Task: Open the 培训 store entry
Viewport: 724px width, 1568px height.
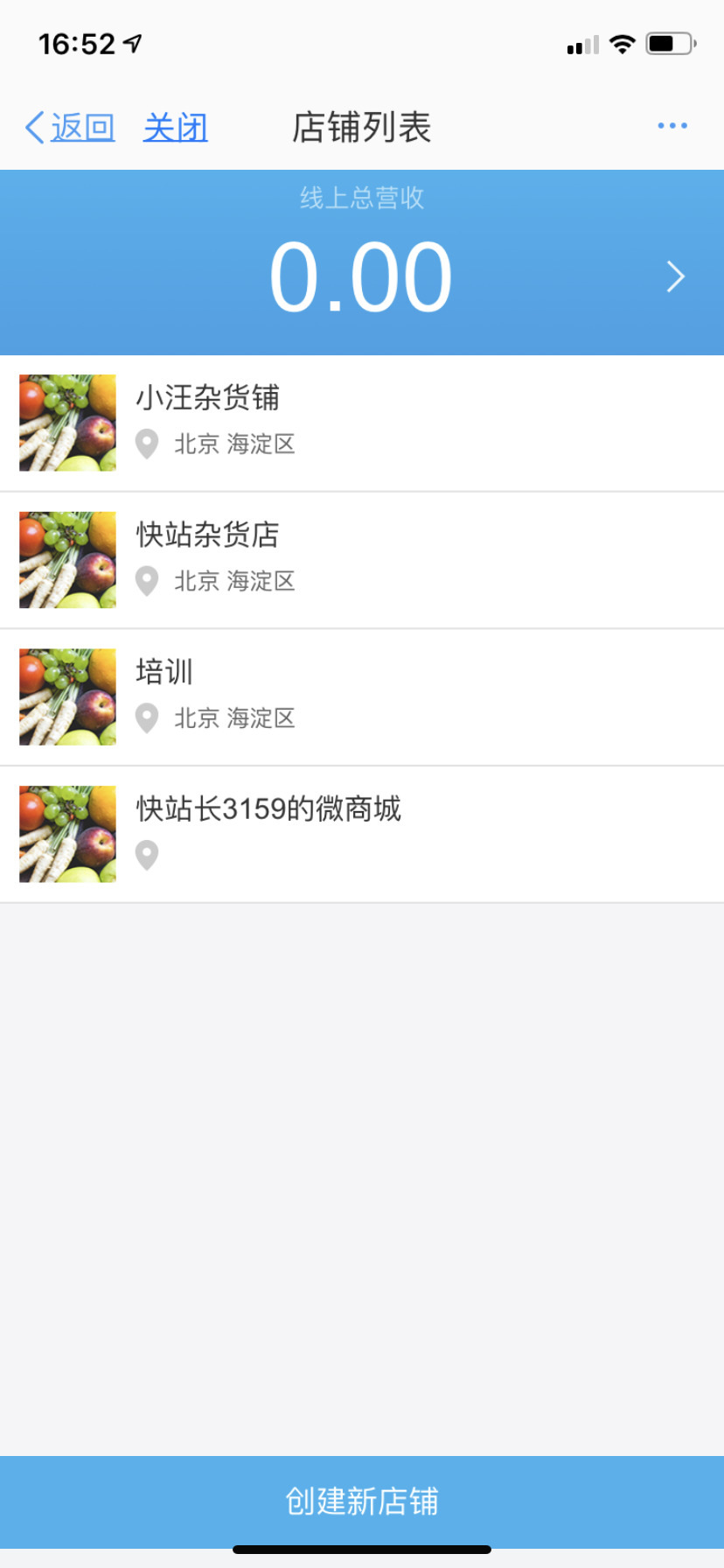Action: 362,696
